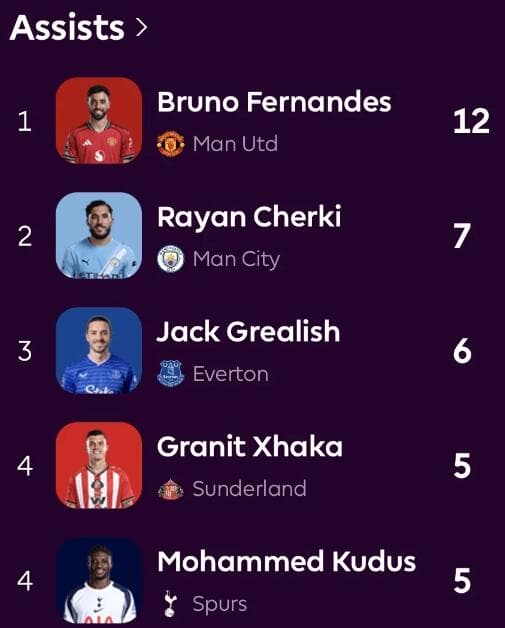Screen dimensions: 505x628
Task: View Rayan Cherki's player profile
Action: click(x=252, y=236)
